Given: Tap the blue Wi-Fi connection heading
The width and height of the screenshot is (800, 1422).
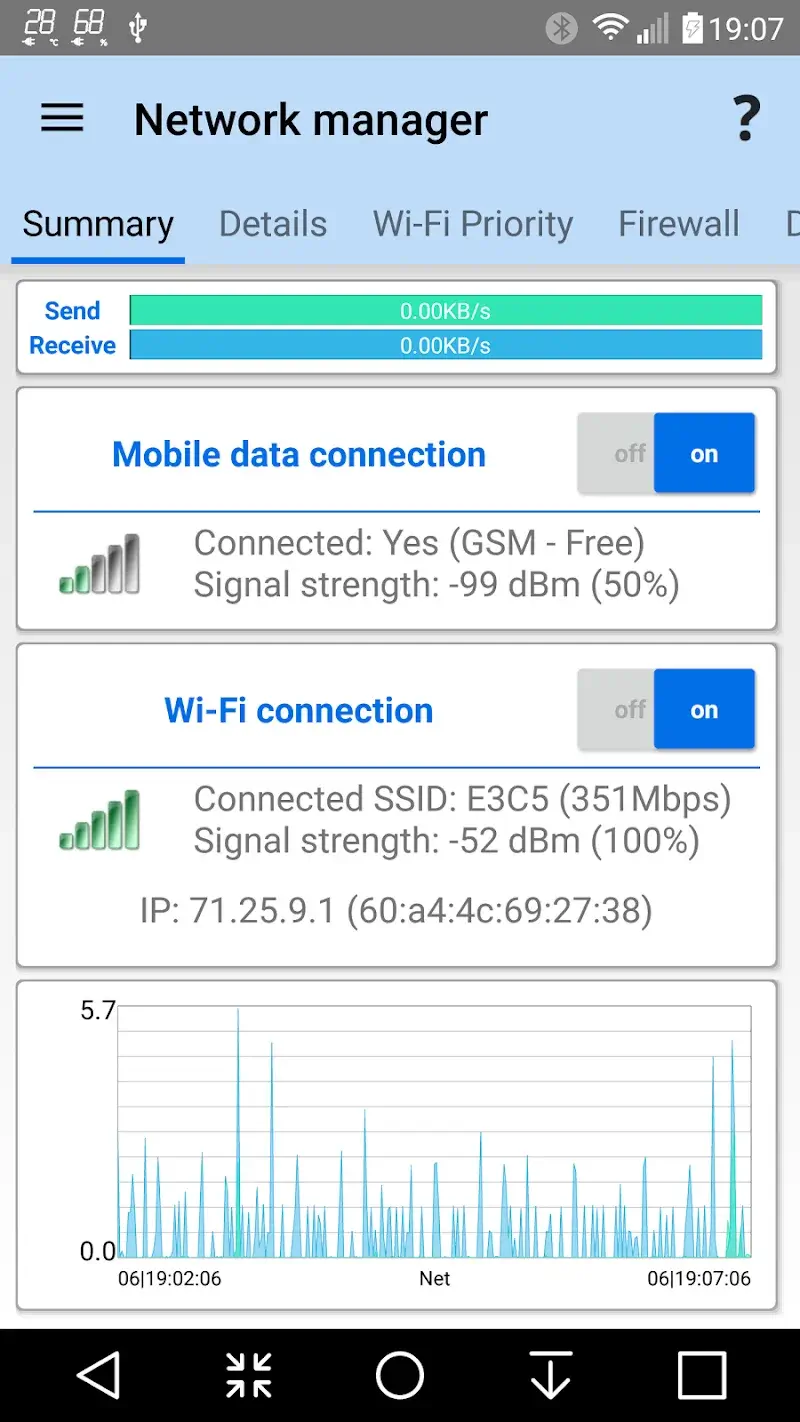Looking at the screenshot, I should tap(296, 710).
